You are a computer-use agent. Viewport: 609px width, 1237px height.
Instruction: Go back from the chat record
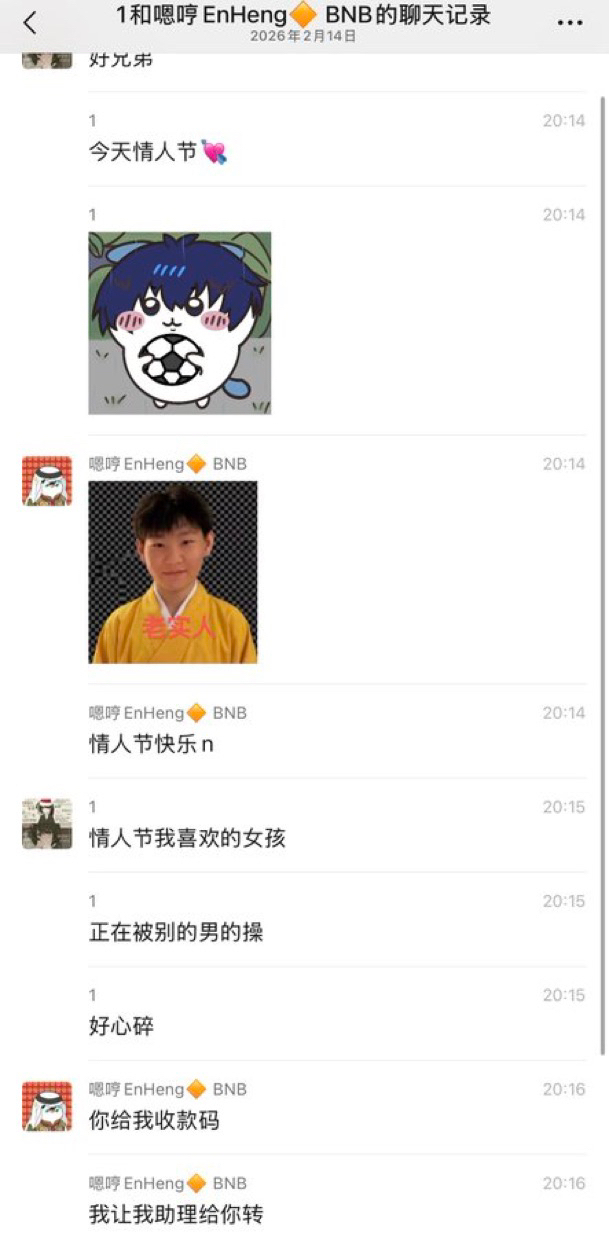click(x=30, y=23)
